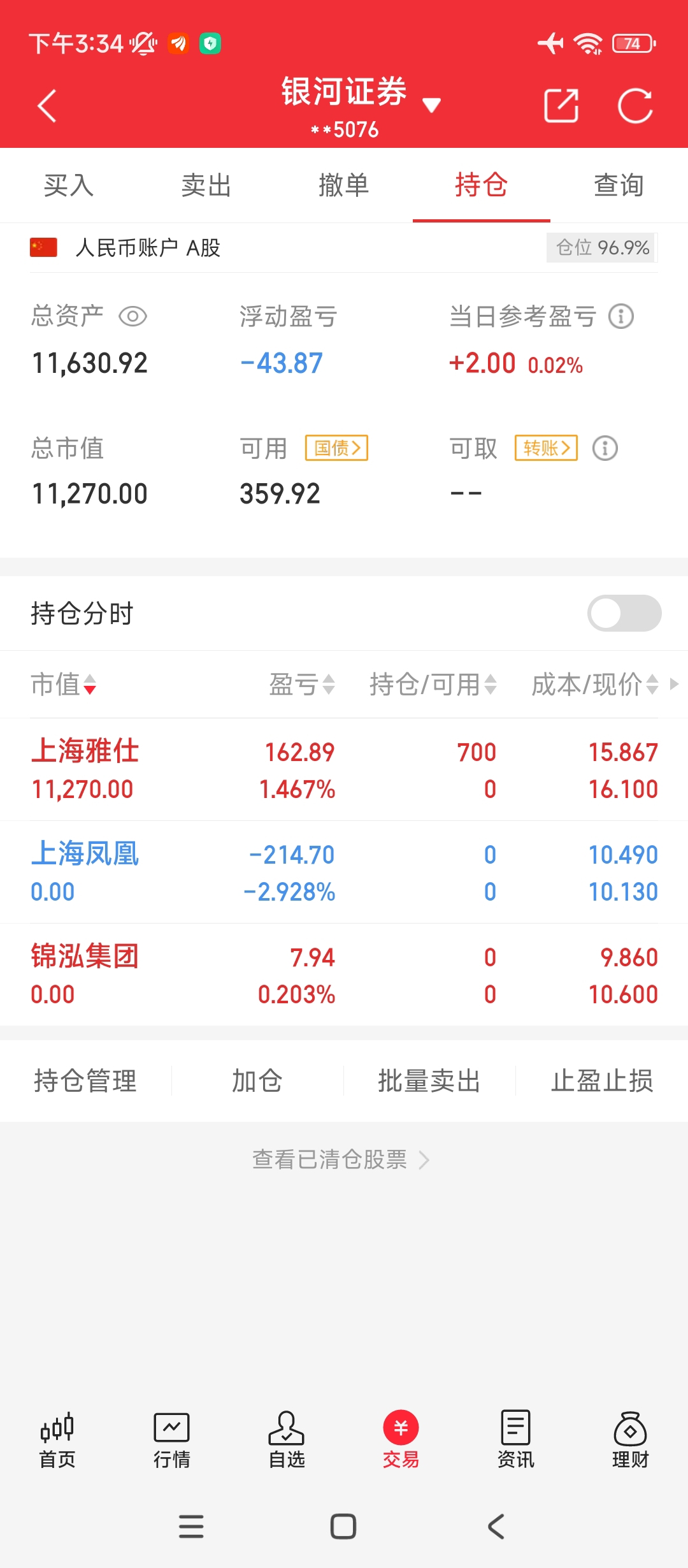
Task: Go back using the header arrow
Action: coord(47,105)
